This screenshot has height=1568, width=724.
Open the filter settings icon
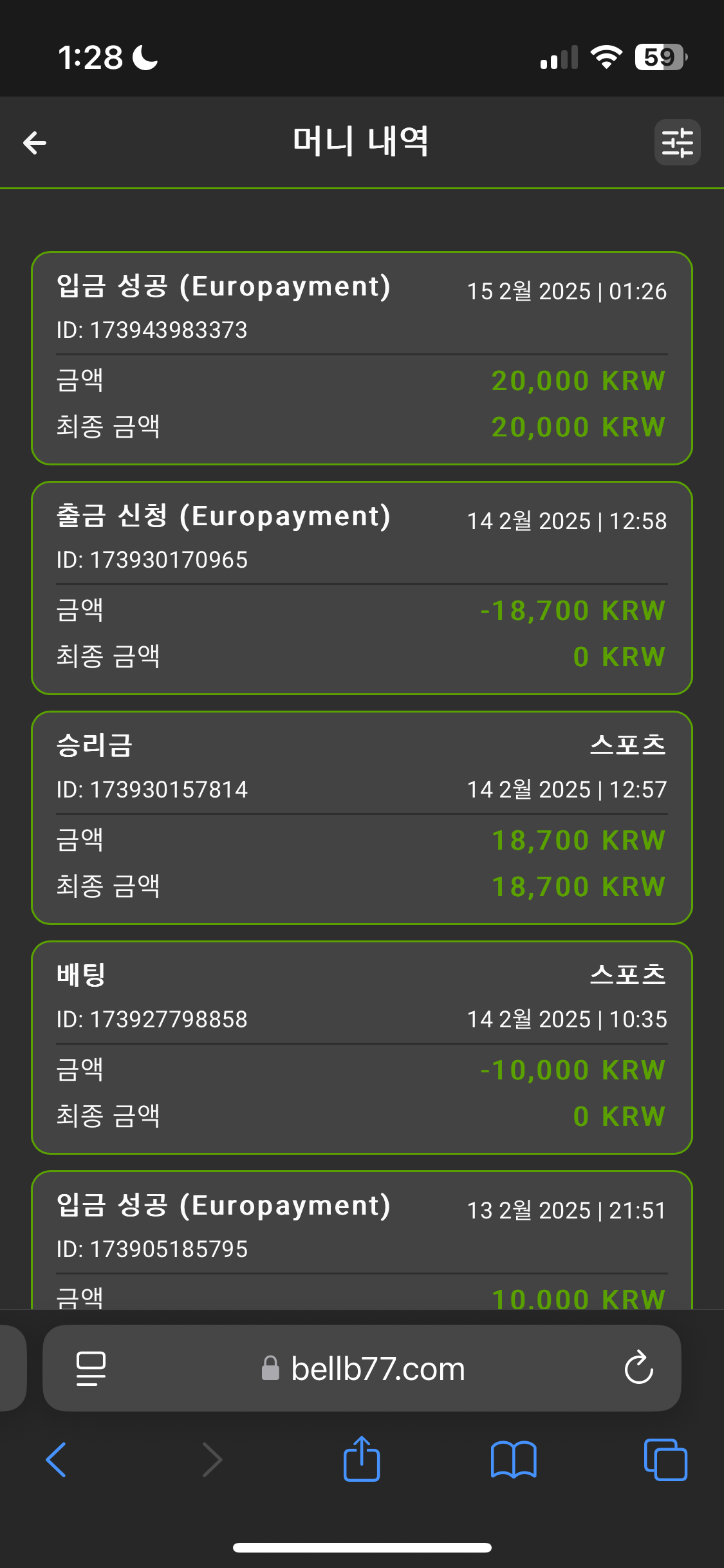[x=677, y=142]
